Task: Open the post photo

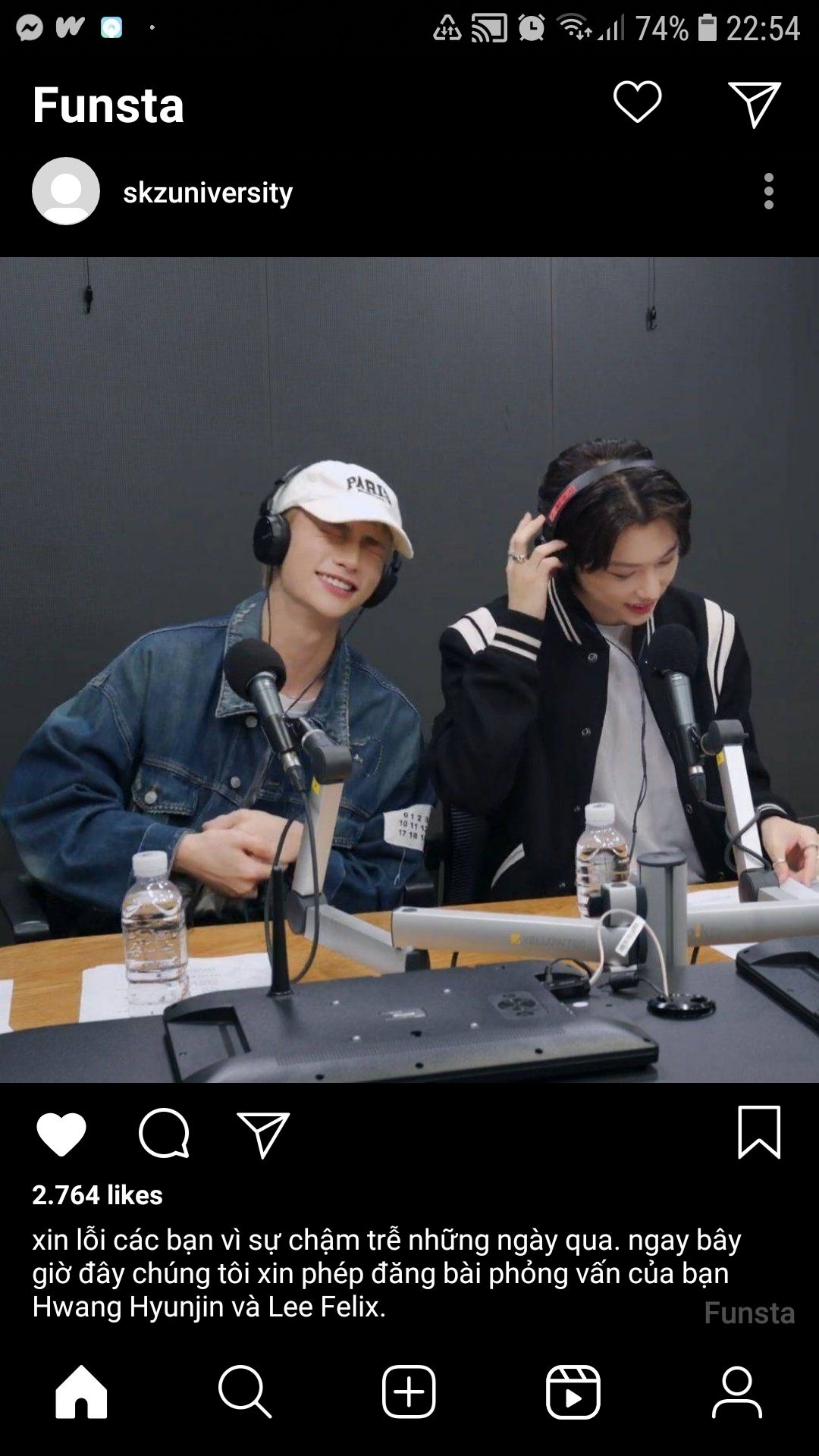Action: click(x=409, y=670)
